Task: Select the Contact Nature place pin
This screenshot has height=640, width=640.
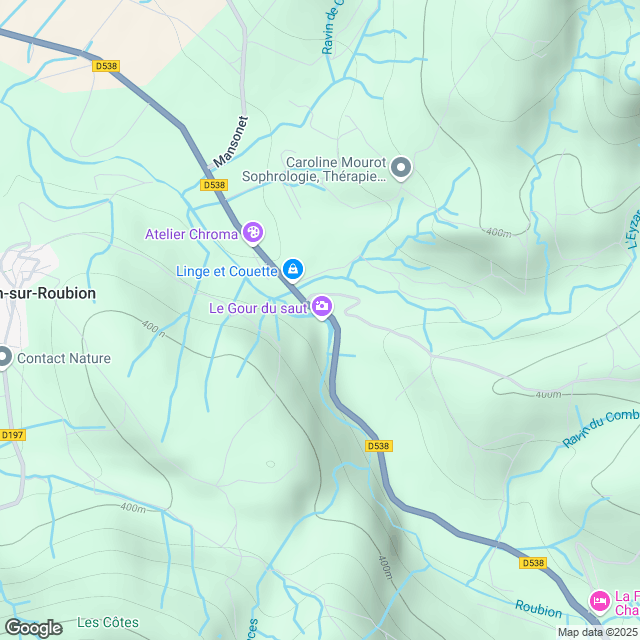Action: click(4, 357)
